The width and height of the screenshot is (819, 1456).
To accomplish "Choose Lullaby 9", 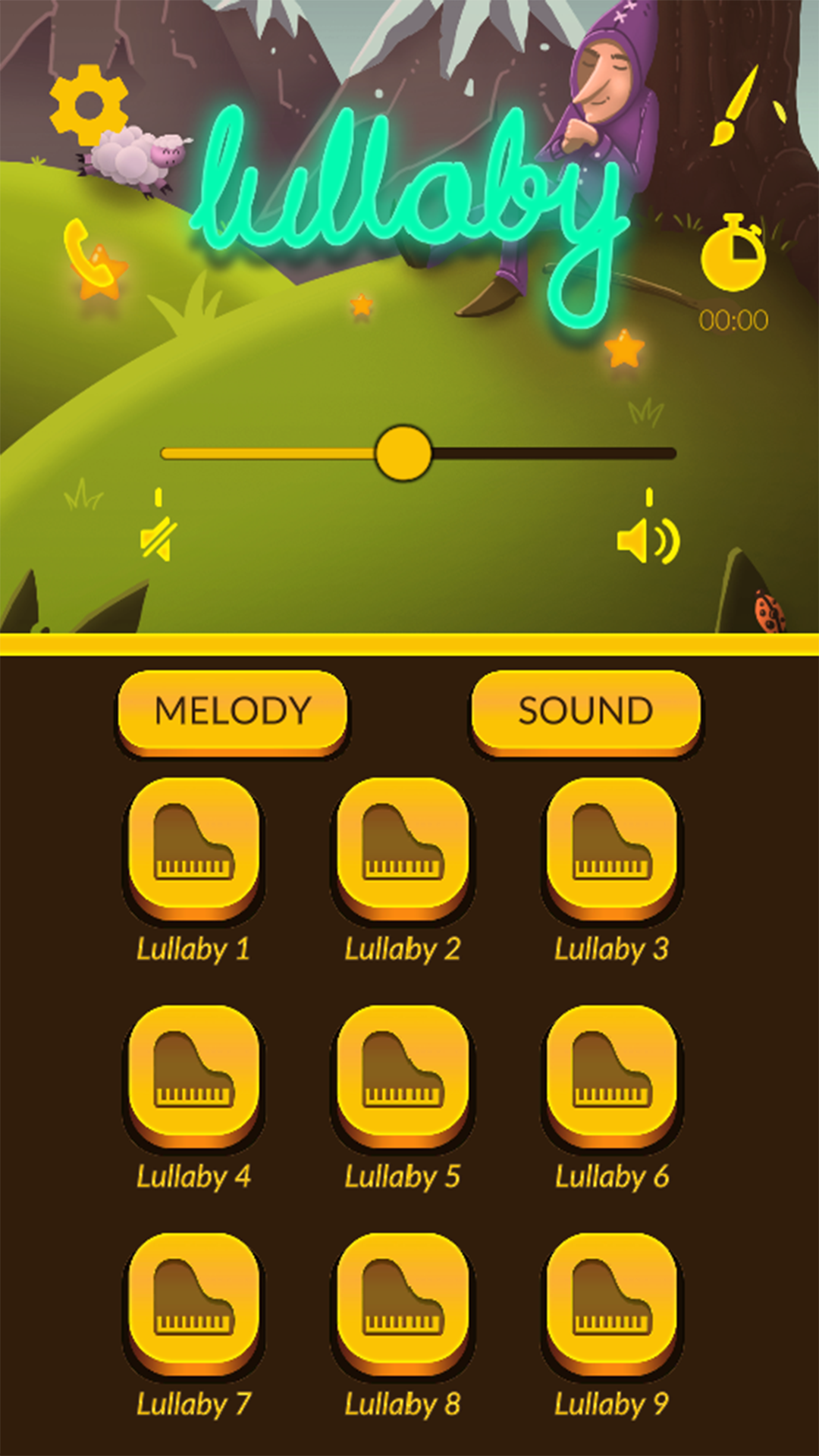I will click(611, 1301).
